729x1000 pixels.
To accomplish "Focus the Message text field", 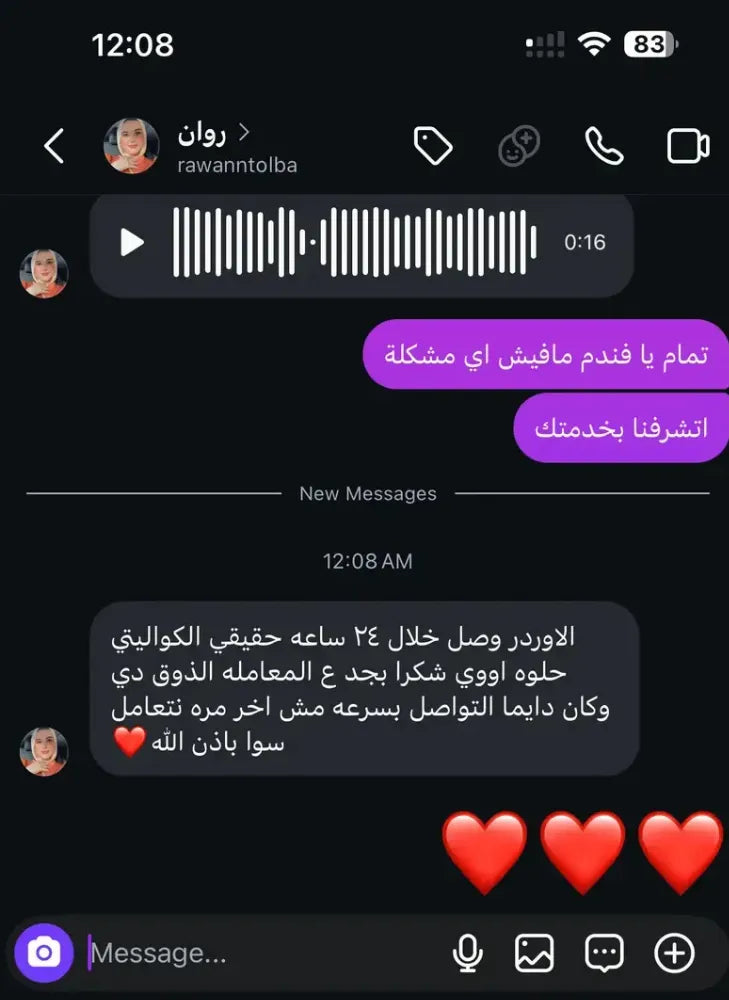I will coord(260,953).
